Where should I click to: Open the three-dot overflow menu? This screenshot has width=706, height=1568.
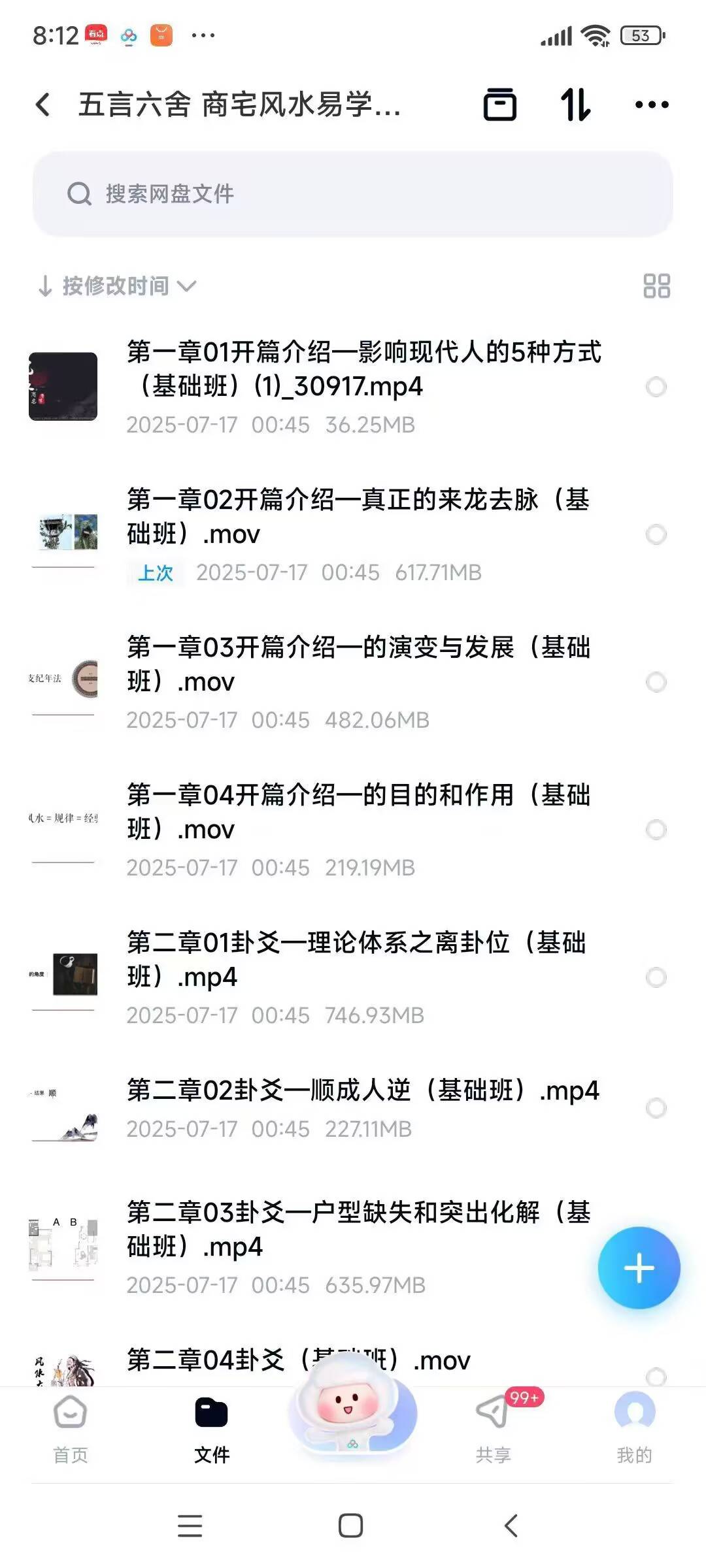coord(652,105)
